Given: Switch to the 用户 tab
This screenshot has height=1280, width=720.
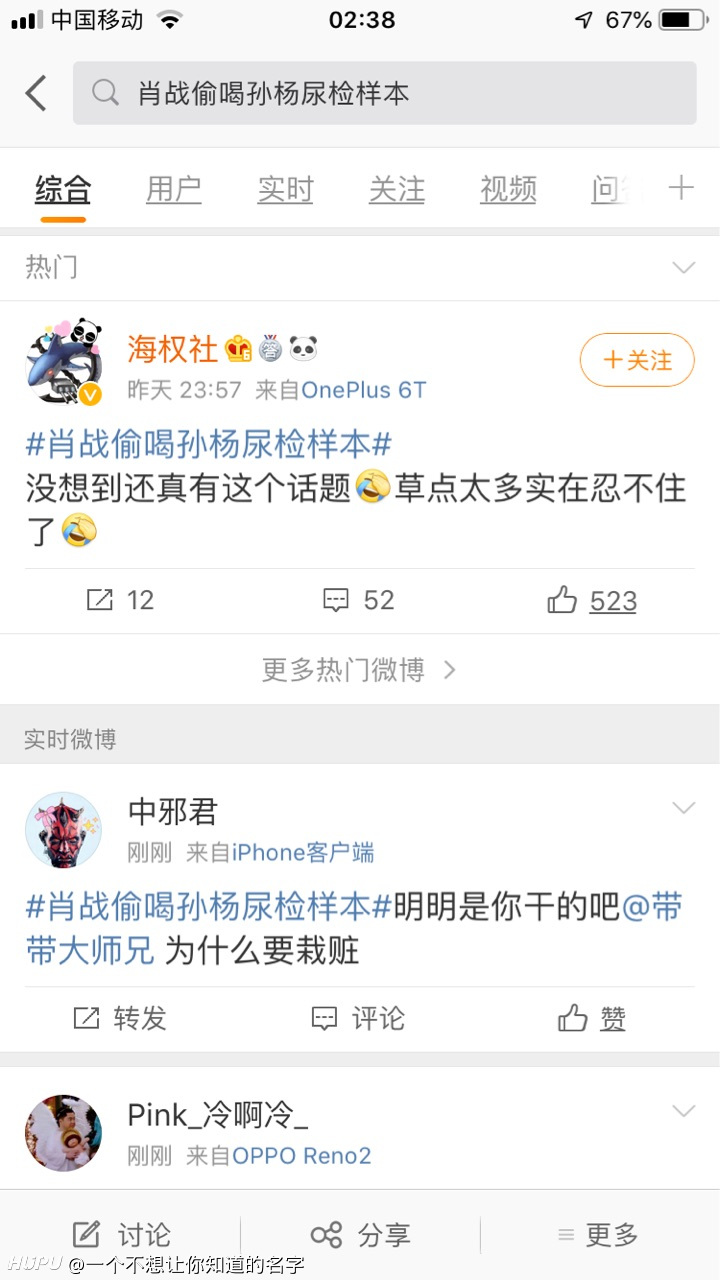Looking at the screenshot, I should (173, 188).
